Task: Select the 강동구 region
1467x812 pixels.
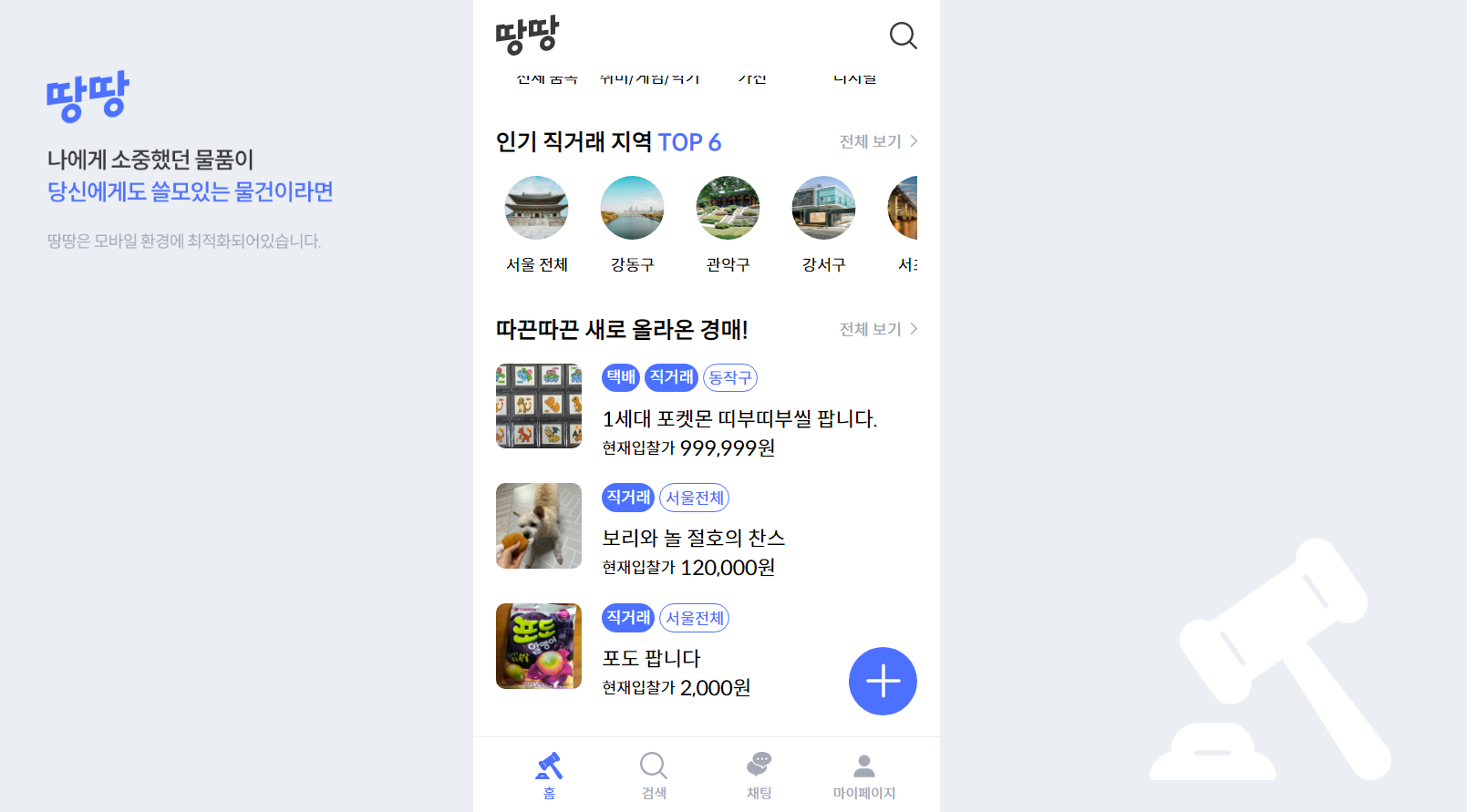Action: tap(632, 224)
